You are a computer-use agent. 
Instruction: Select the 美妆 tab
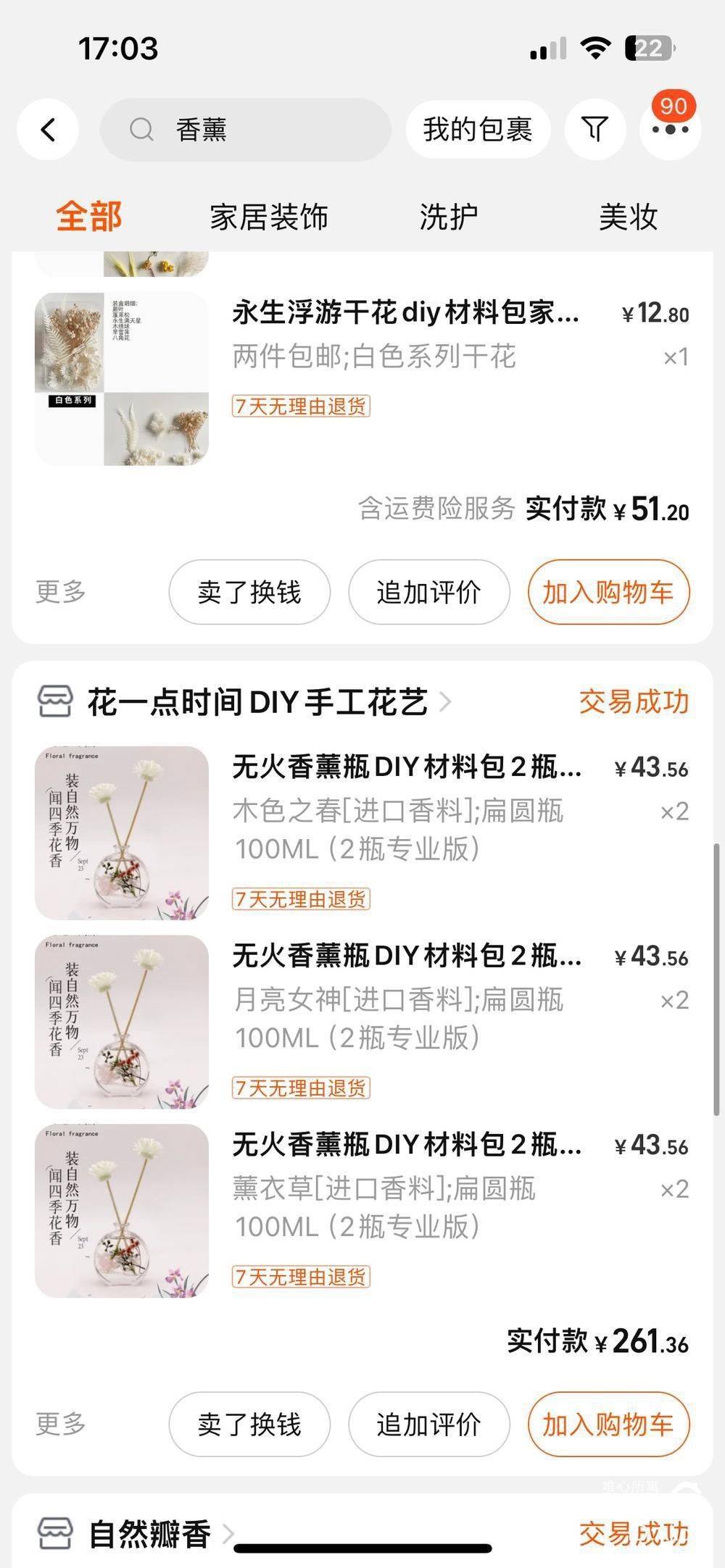tap(629, 215)
